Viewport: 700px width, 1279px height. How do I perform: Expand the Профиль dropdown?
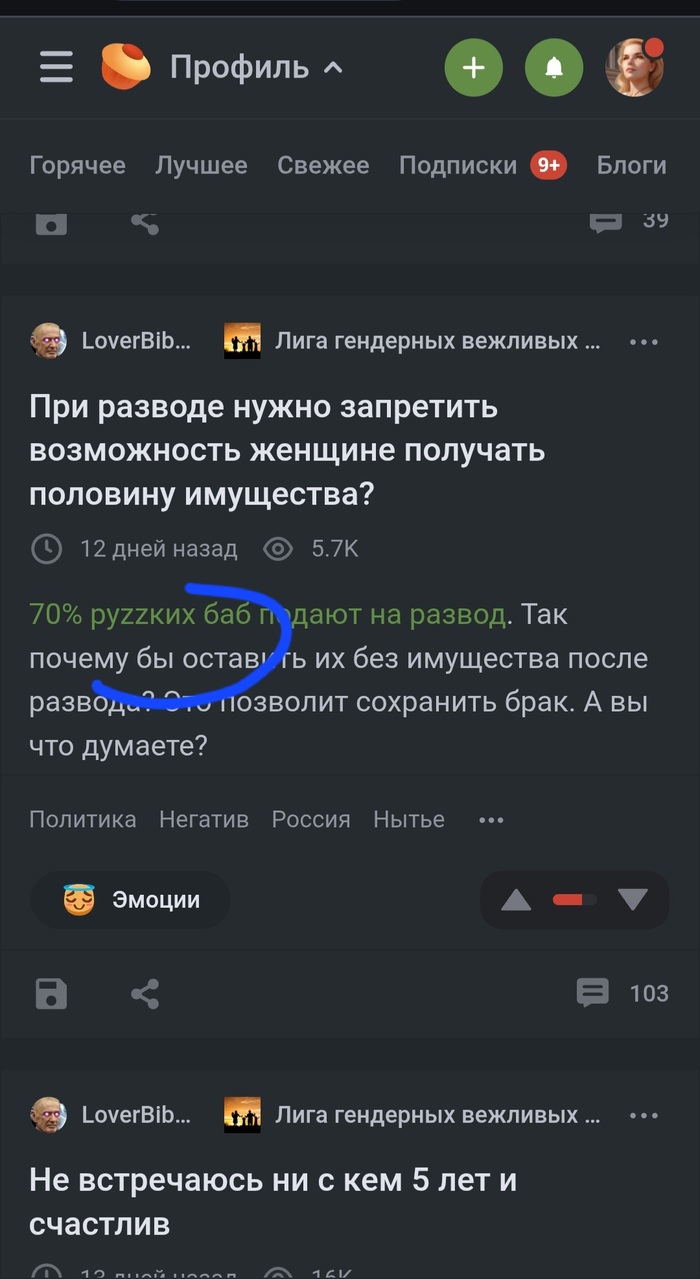255,68
